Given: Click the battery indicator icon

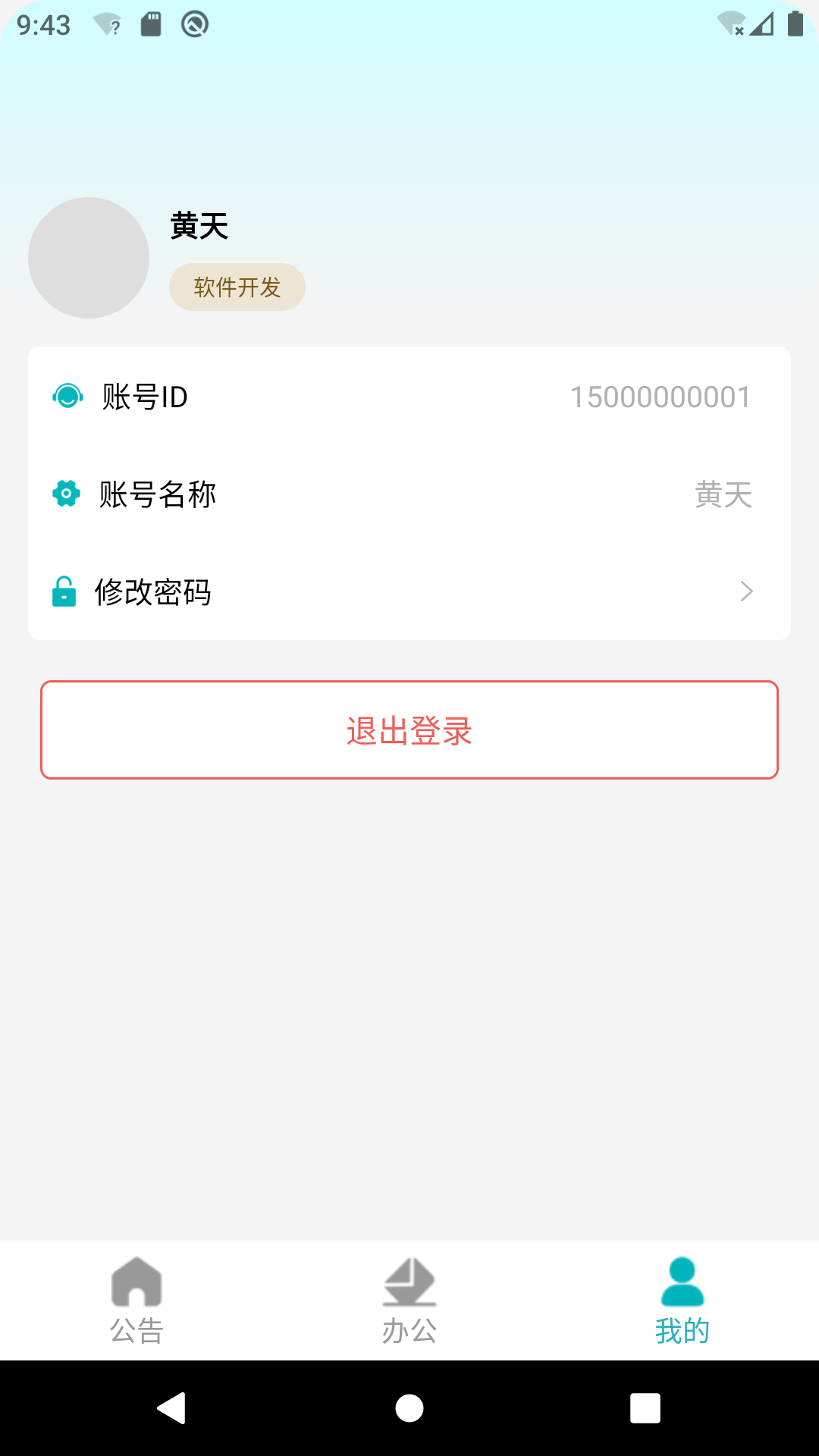Looking at the screenshot, I should (x=796, y=23).
